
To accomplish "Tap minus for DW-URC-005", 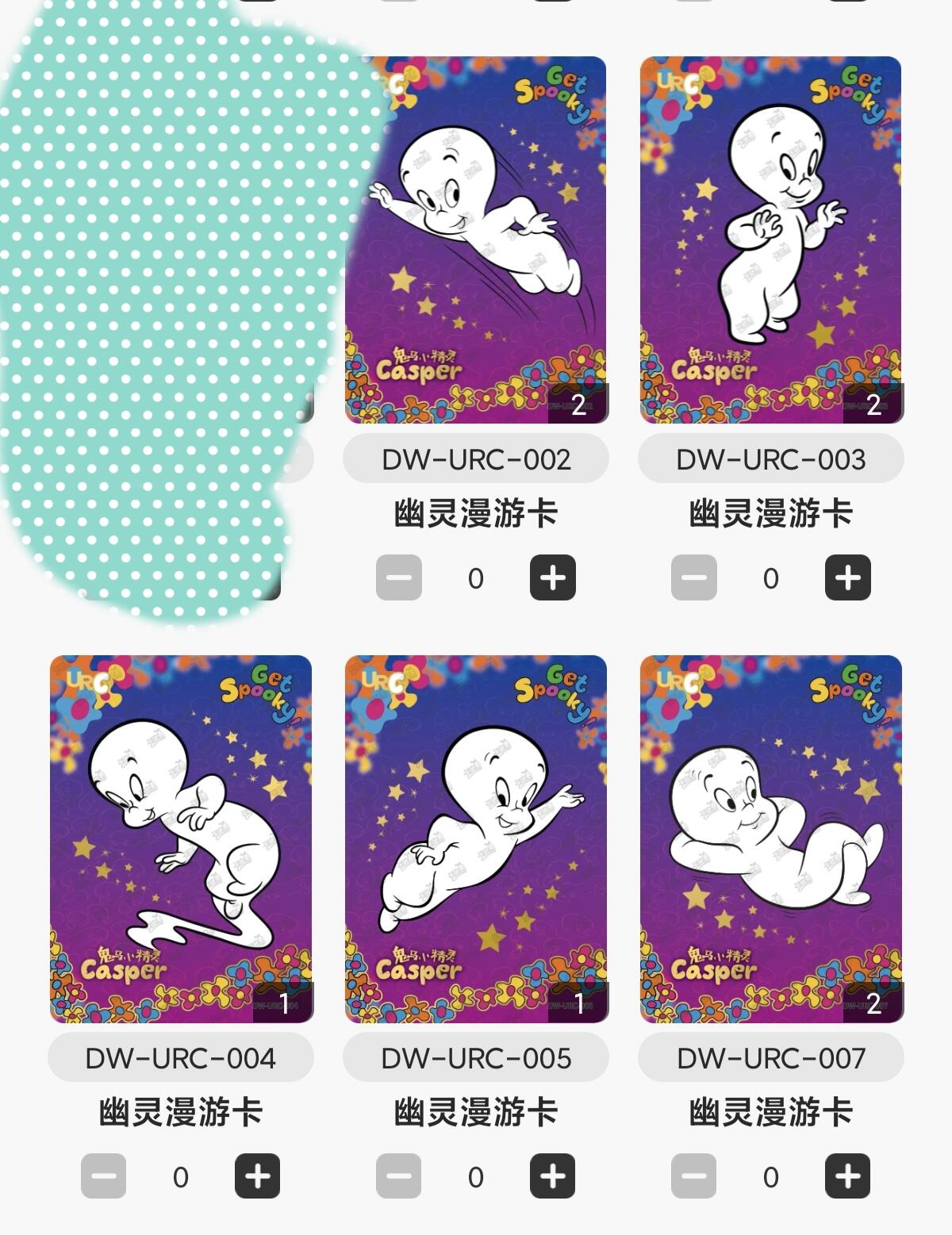I will tap(399, 1176).
